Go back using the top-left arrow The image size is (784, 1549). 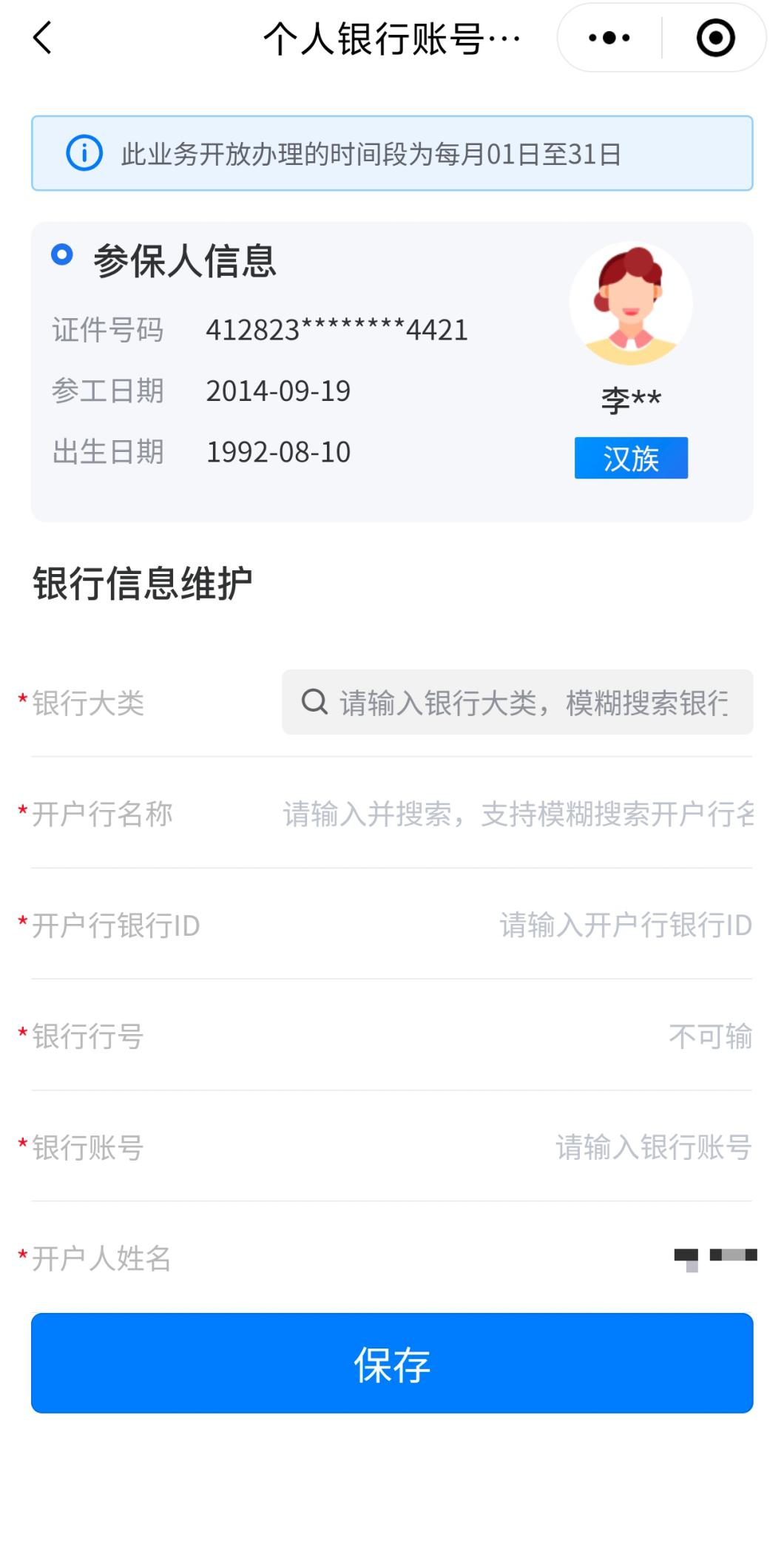coord(43,38)
